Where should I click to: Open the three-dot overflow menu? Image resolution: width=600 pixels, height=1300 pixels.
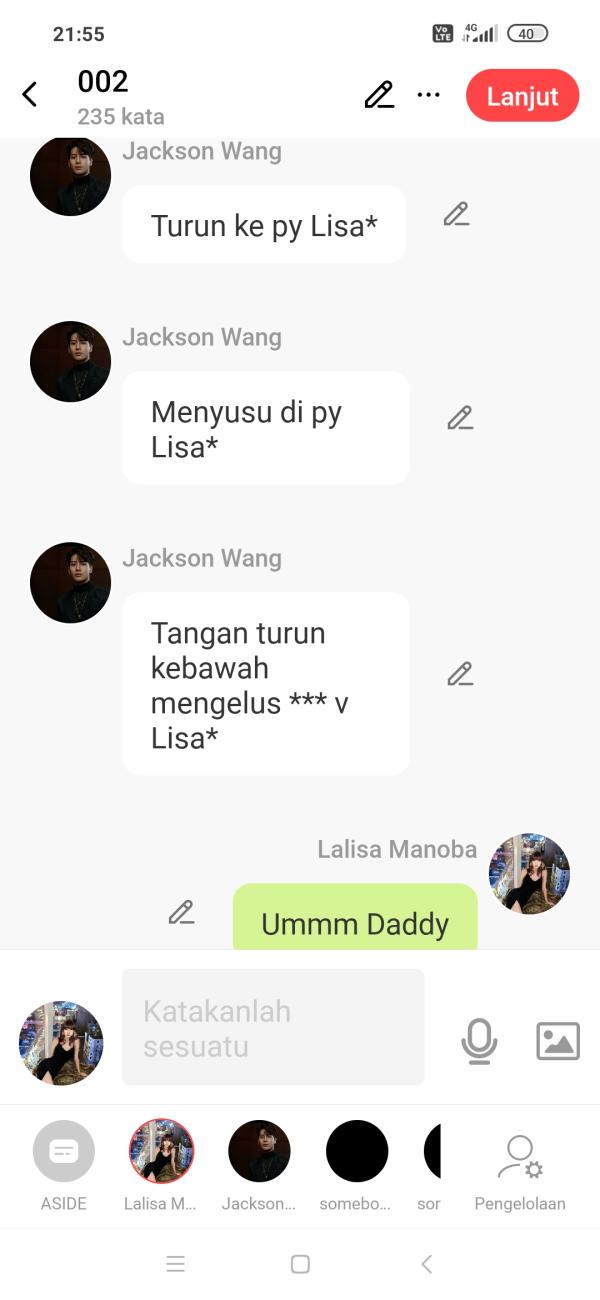click(428, 95)
